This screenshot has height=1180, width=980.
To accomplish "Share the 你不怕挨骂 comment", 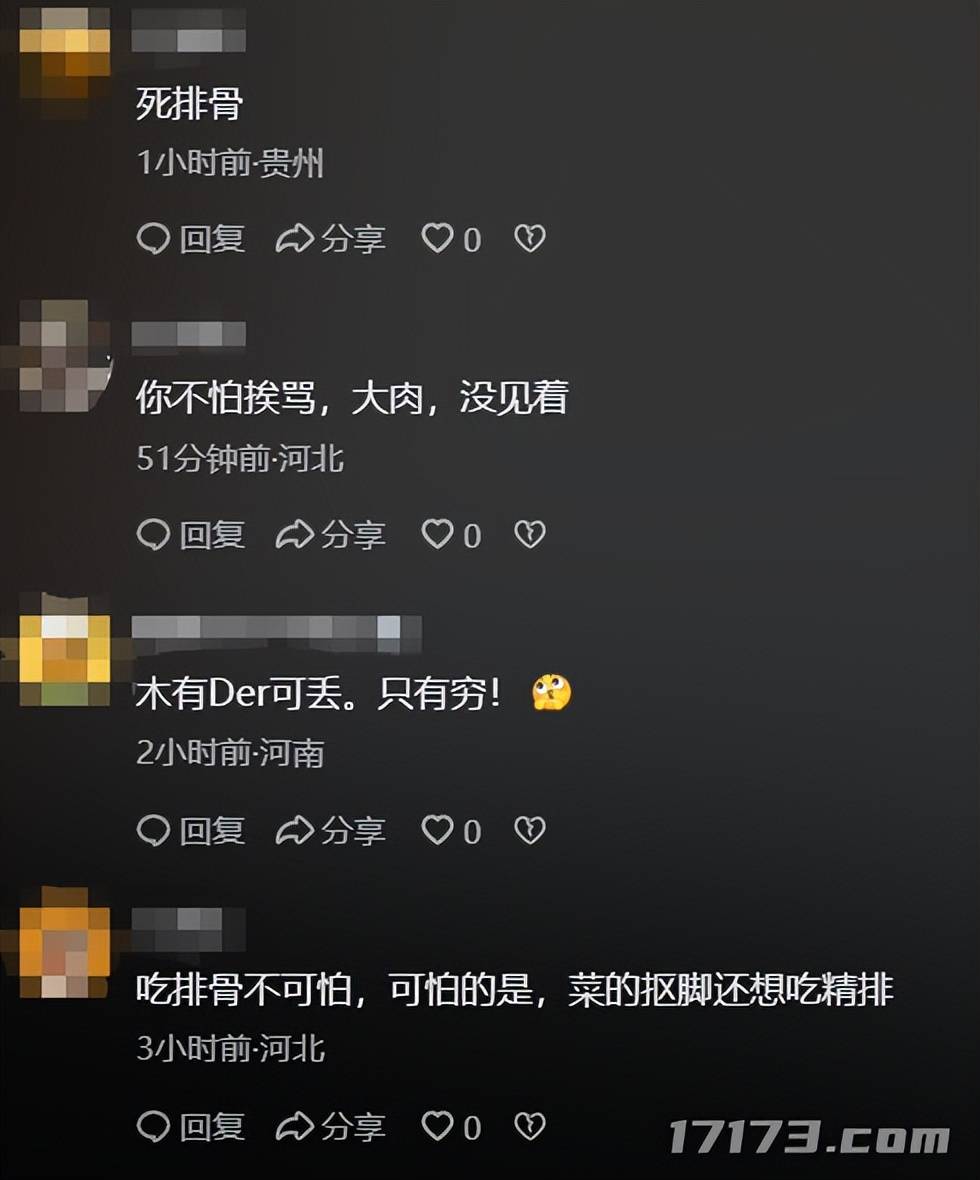I will pos(330,535).
